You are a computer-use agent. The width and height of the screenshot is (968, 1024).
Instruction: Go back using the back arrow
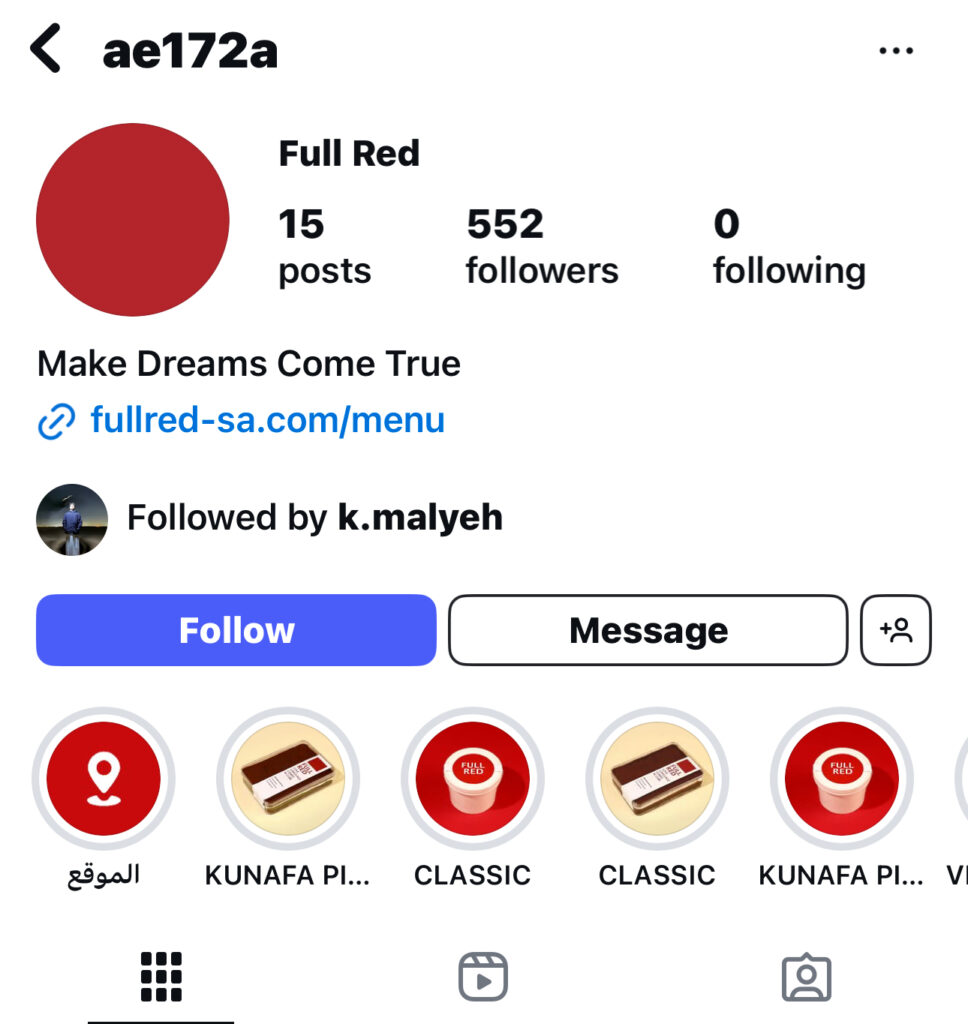(46, 50)
